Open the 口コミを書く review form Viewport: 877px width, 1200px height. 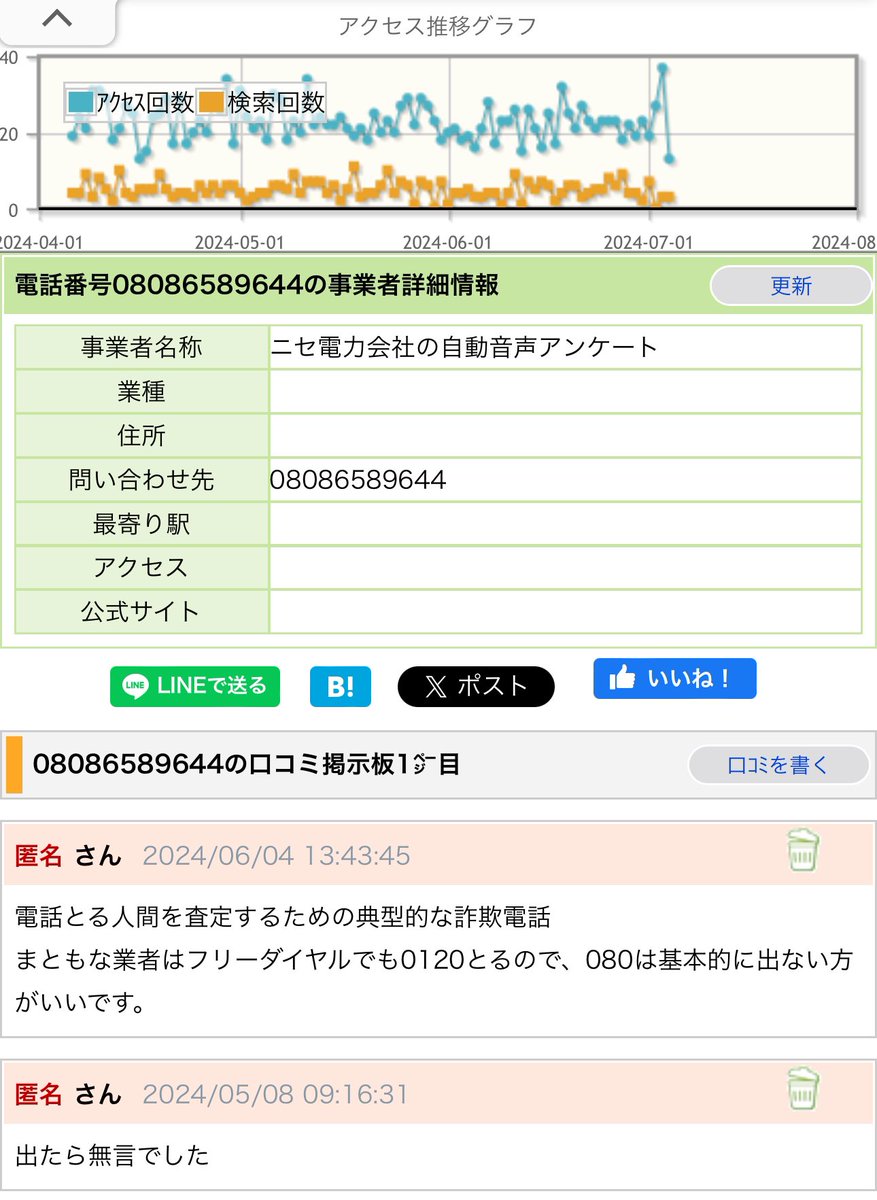point(778,764)
